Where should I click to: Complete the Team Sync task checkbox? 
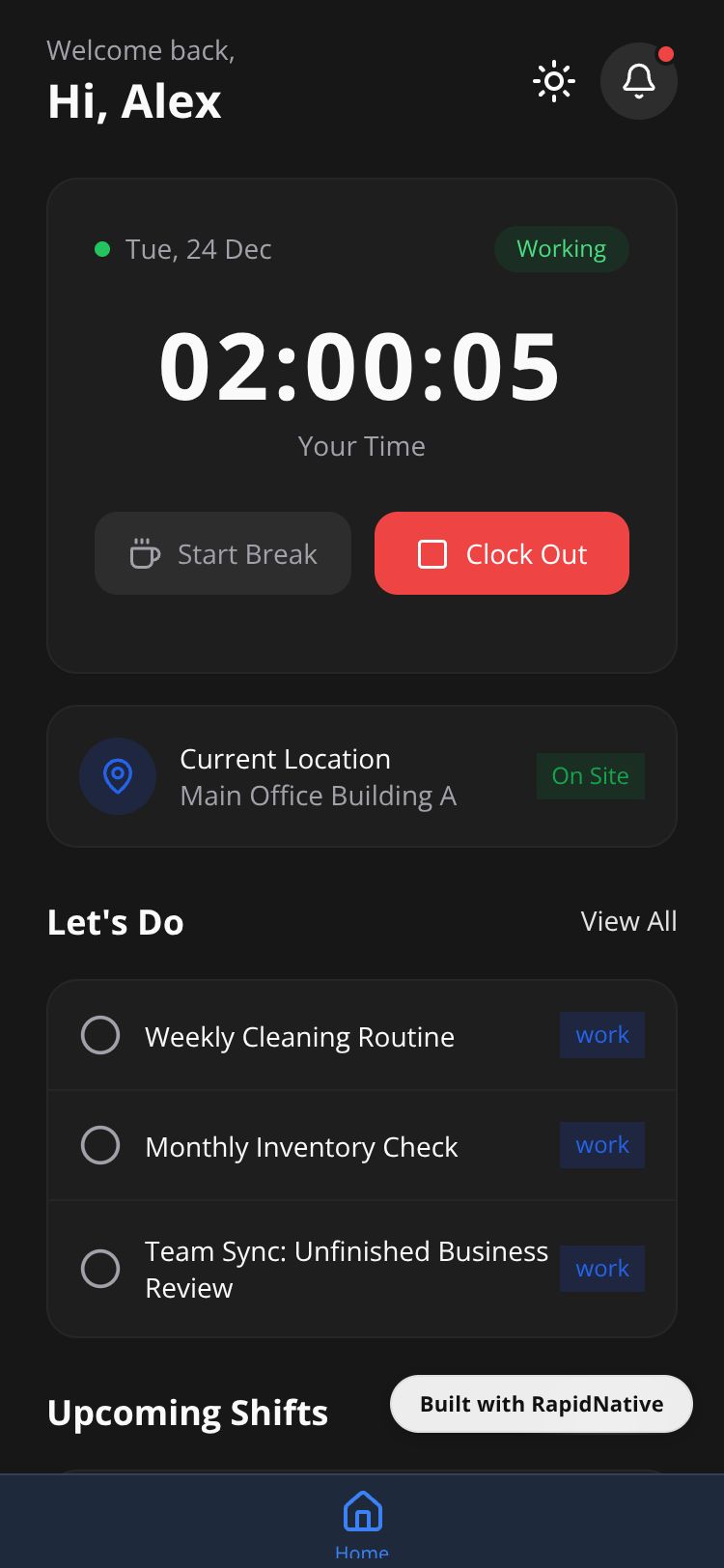100,1269
